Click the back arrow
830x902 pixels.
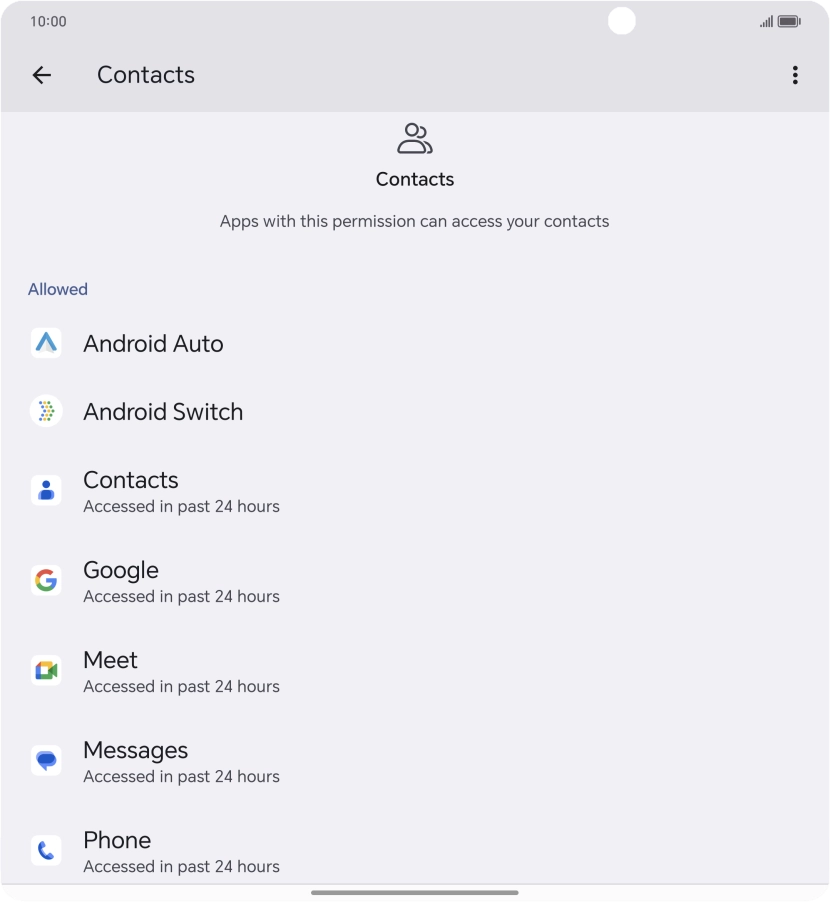(x=41, y=75)
